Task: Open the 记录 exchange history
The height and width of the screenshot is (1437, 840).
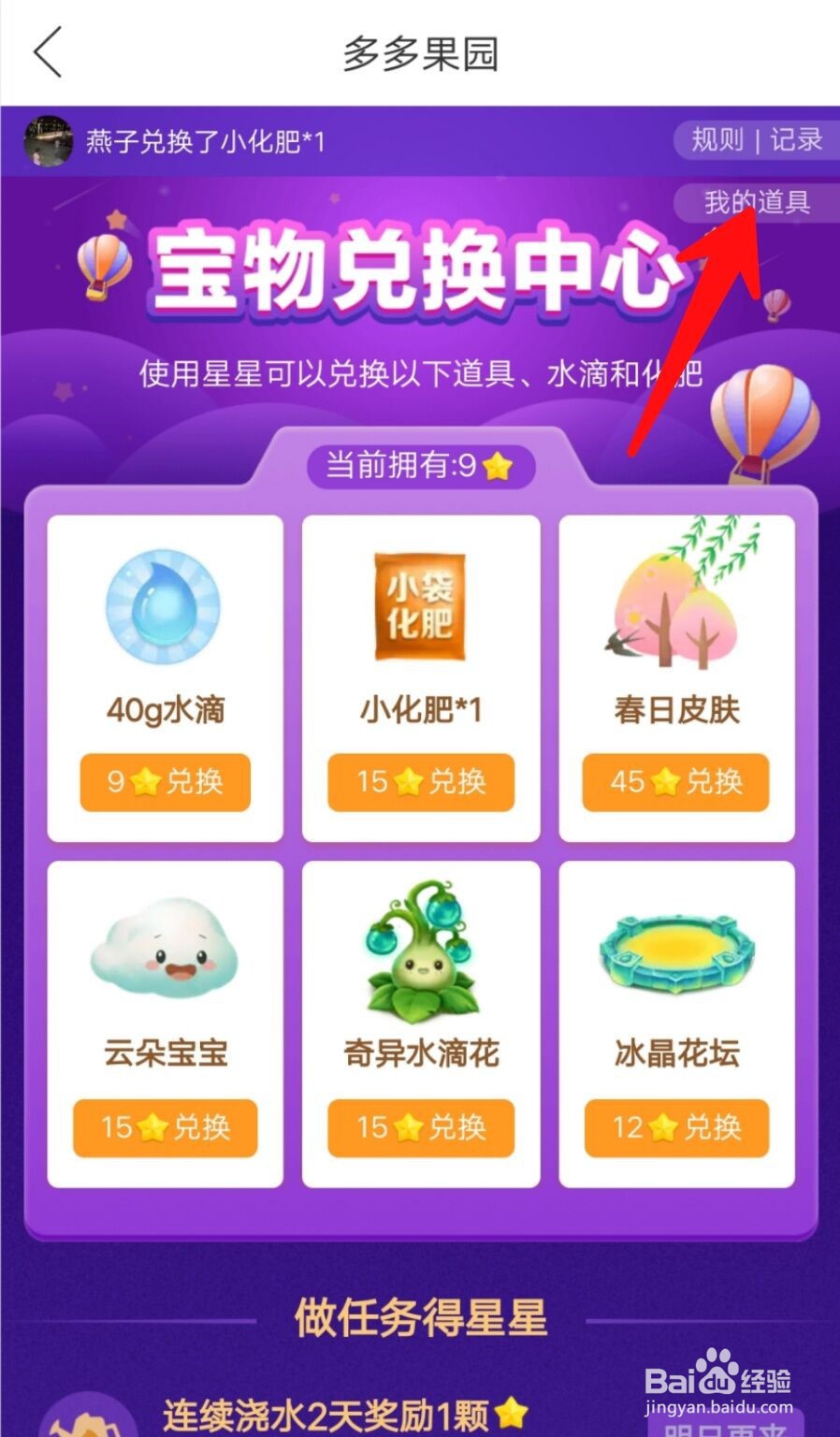Action: point(795,140)
